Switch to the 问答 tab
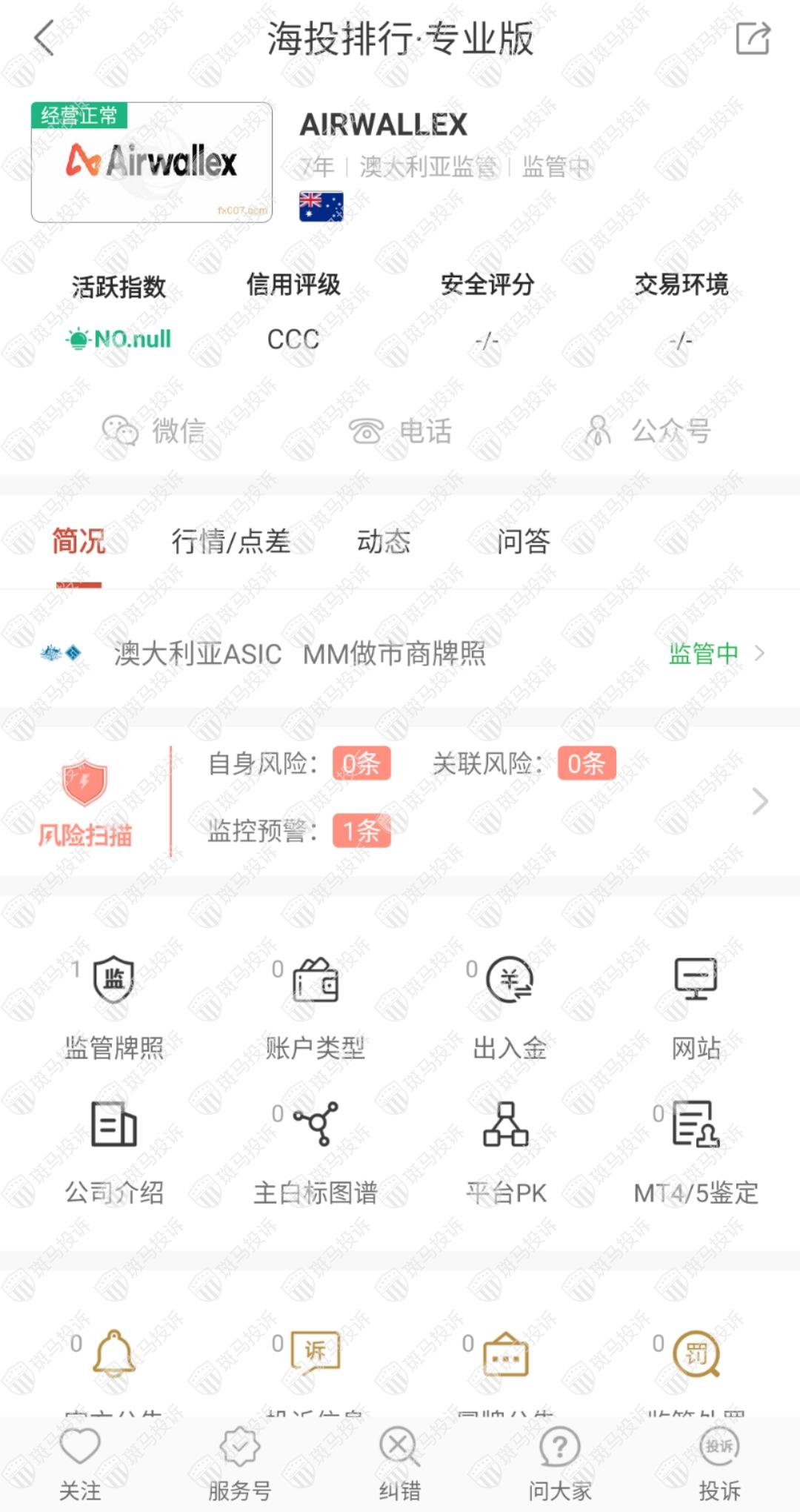The width and height of the screenshot is (800, 1512). pos(523,542)
